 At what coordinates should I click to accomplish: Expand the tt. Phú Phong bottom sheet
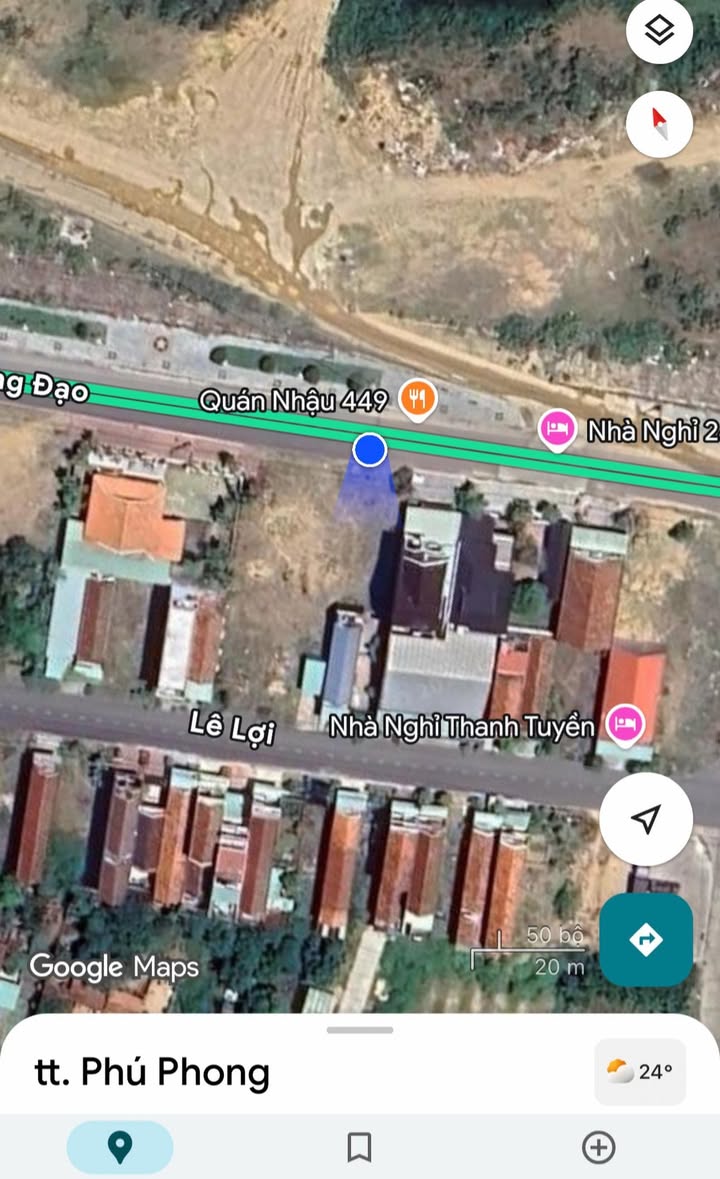coord(359,1030)
